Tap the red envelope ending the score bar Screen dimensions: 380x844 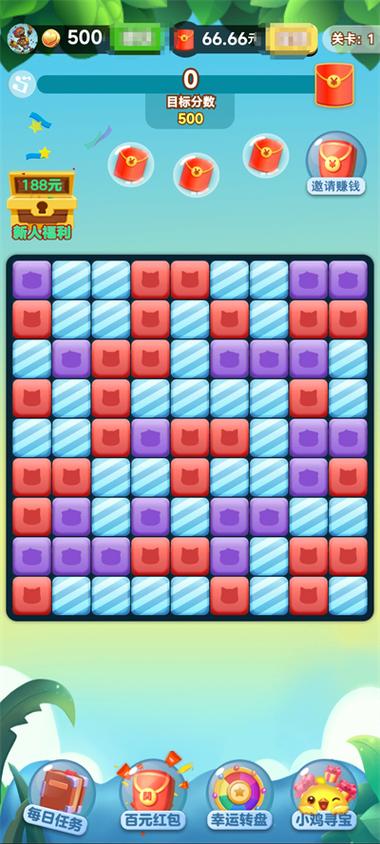click(x=334, y=85)
